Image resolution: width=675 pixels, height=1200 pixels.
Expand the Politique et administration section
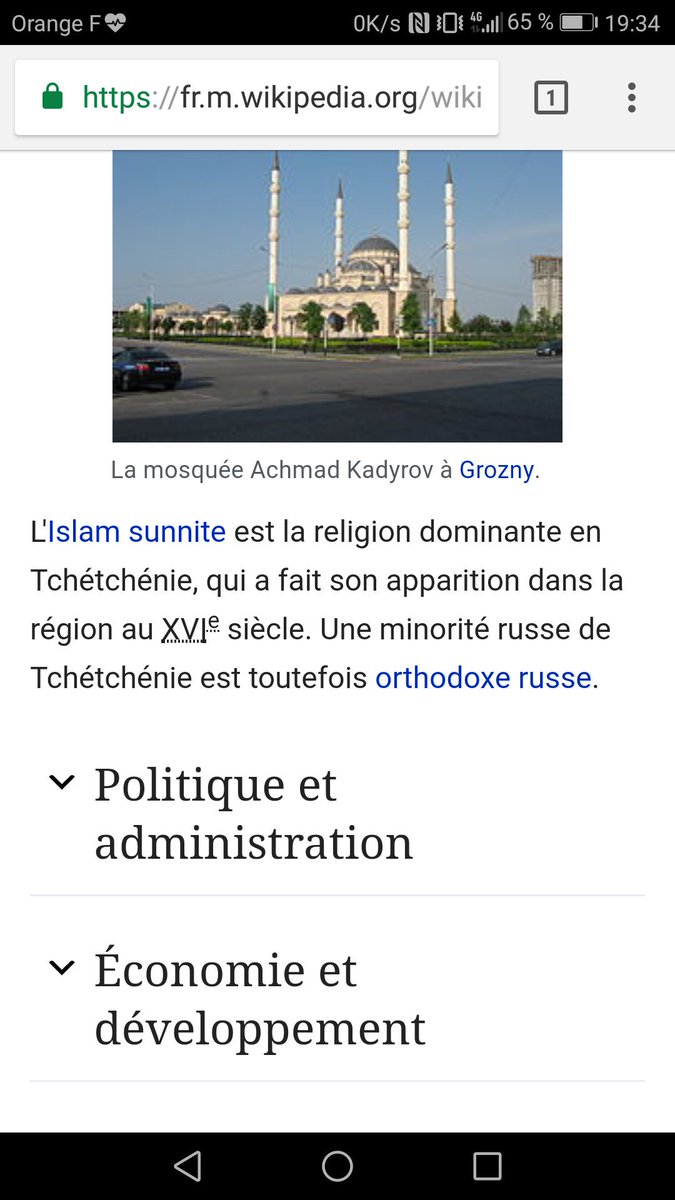[x=253, y=813]
